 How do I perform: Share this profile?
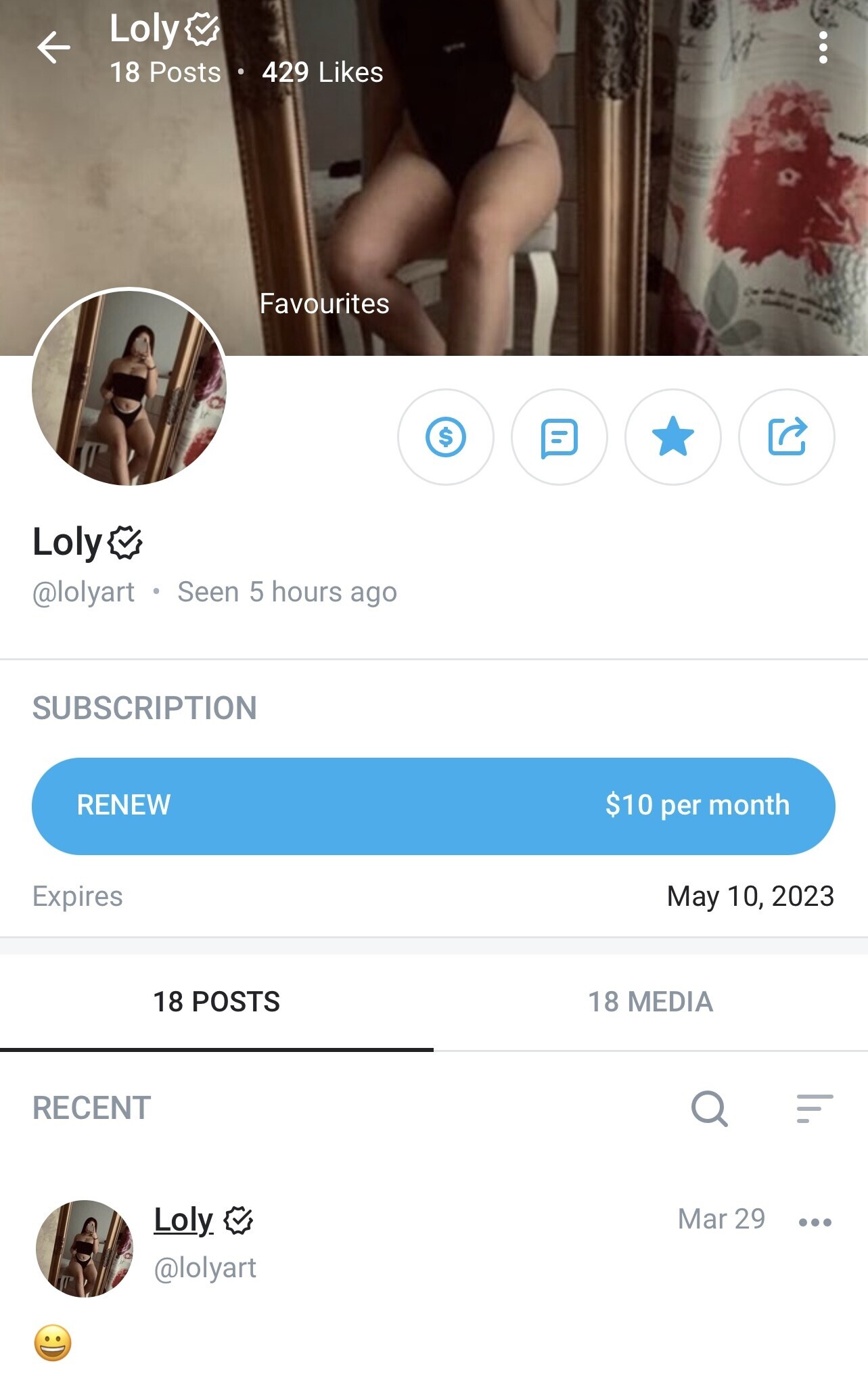[786, 437]
